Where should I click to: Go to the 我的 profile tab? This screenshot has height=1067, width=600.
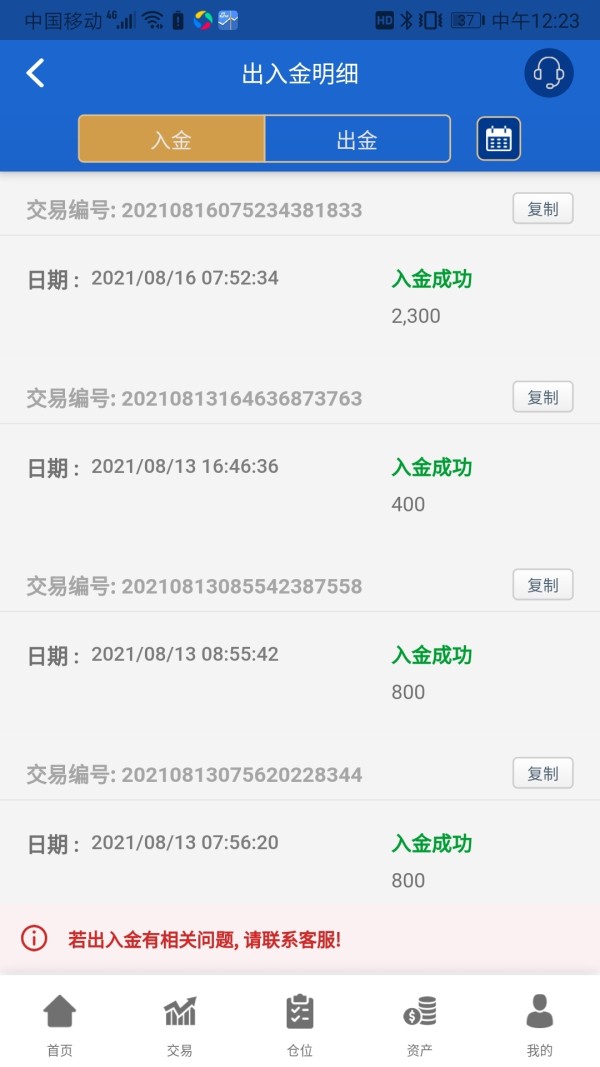(539, 1025)
